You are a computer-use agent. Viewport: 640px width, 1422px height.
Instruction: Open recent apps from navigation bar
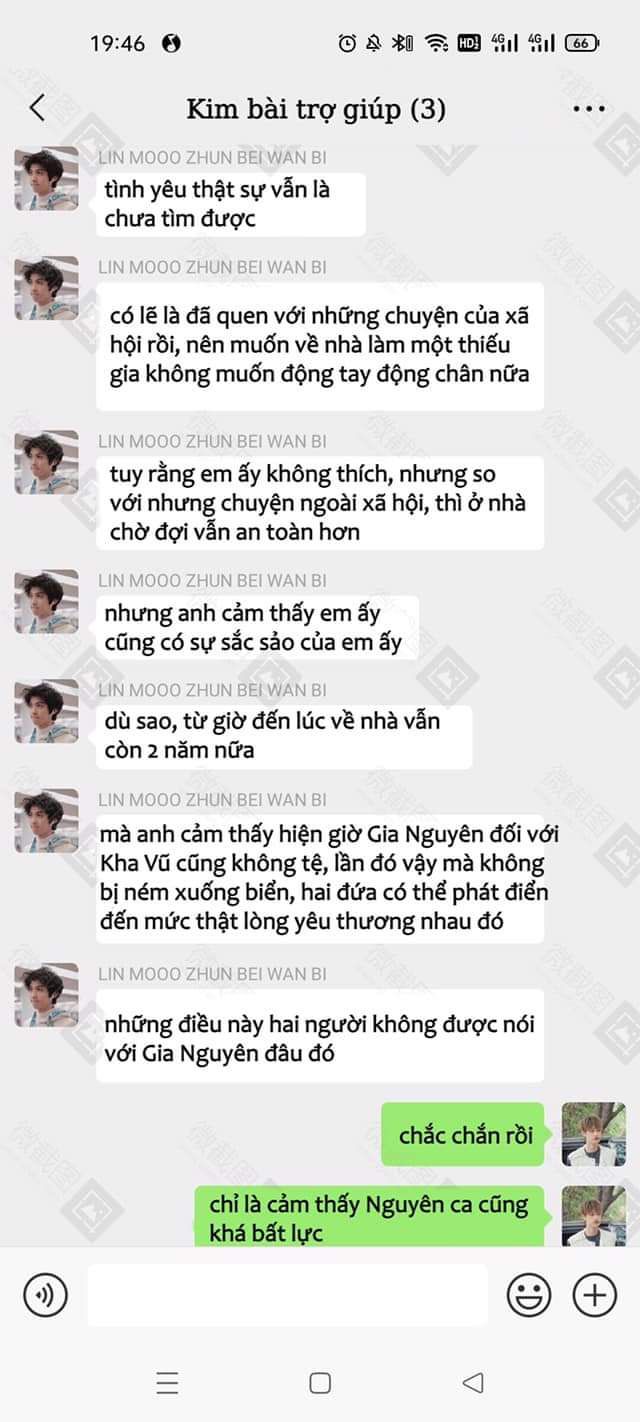click(x=167, y=1383)
